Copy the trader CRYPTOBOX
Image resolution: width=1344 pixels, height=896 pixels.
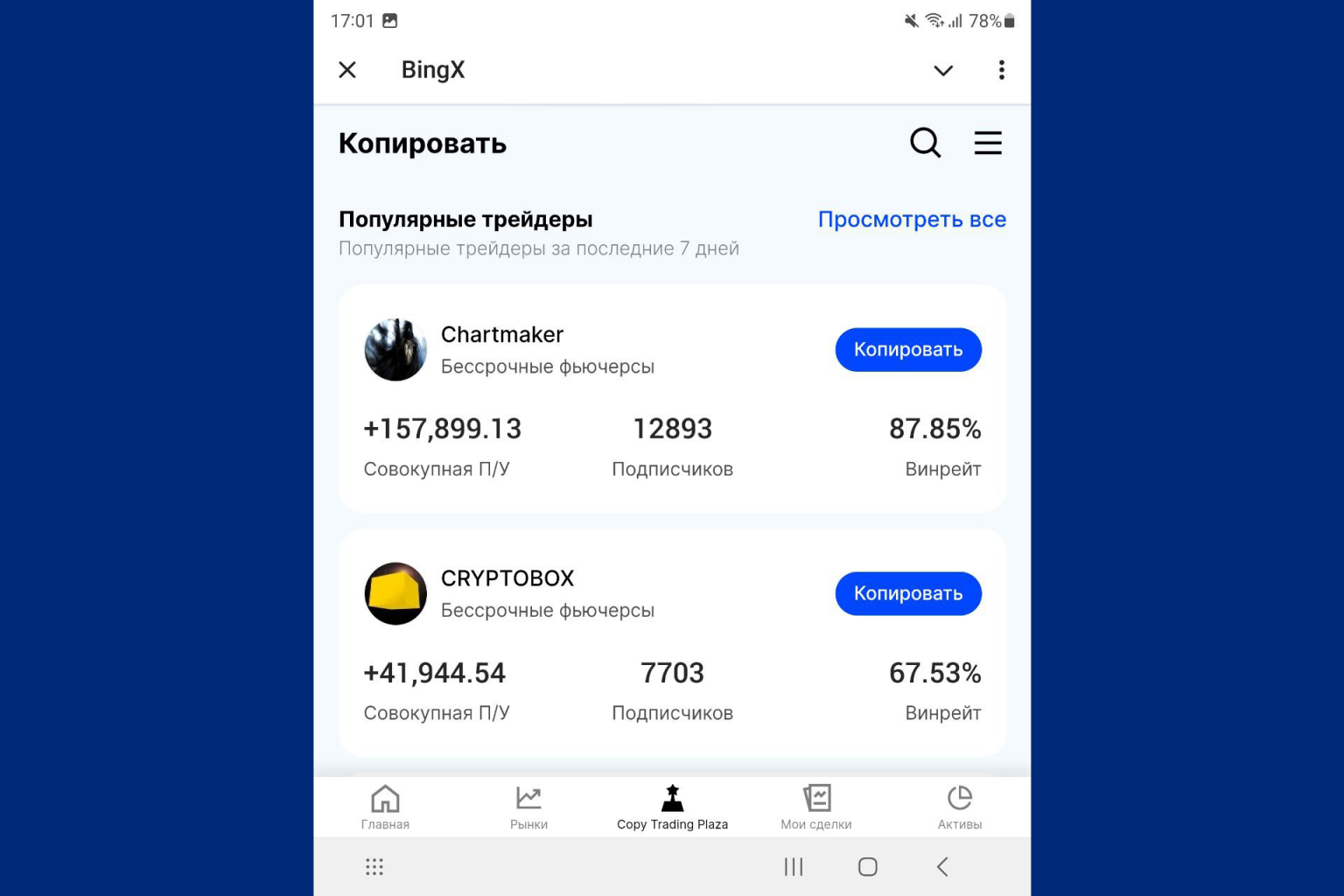tap(907, 594)
